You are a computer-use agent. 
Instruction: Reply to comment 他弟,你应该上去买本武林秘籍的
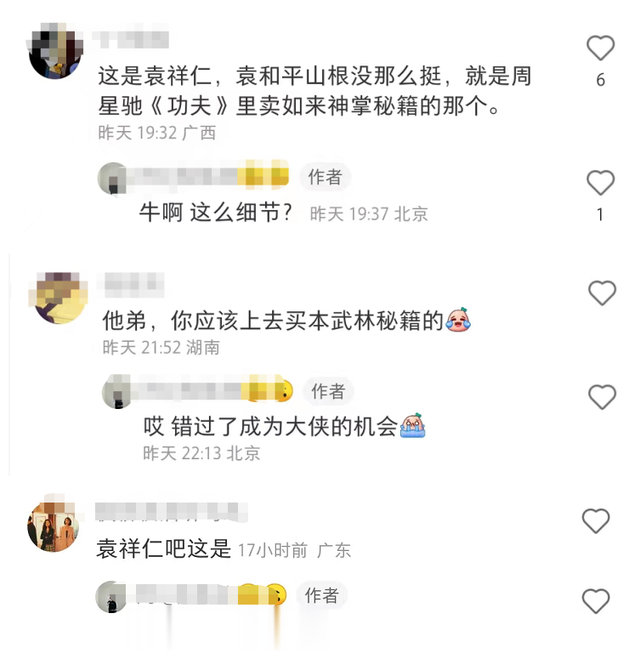pyautogui.click(x=270, y=321)
